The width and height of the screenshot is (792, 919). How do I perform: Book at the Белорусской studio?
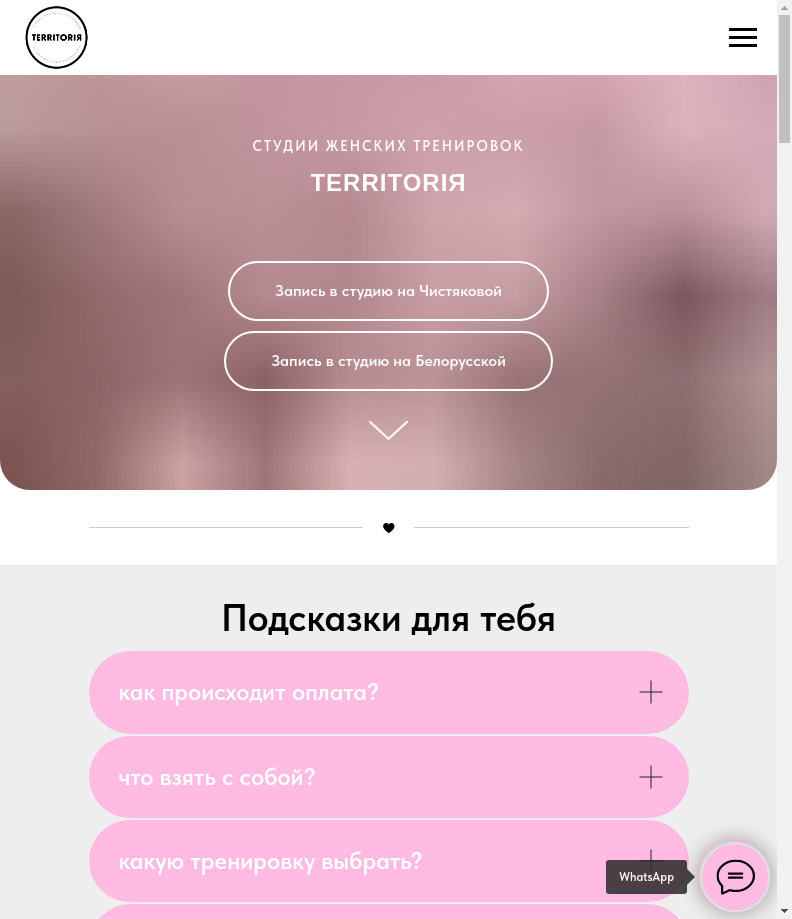[388, 361]
